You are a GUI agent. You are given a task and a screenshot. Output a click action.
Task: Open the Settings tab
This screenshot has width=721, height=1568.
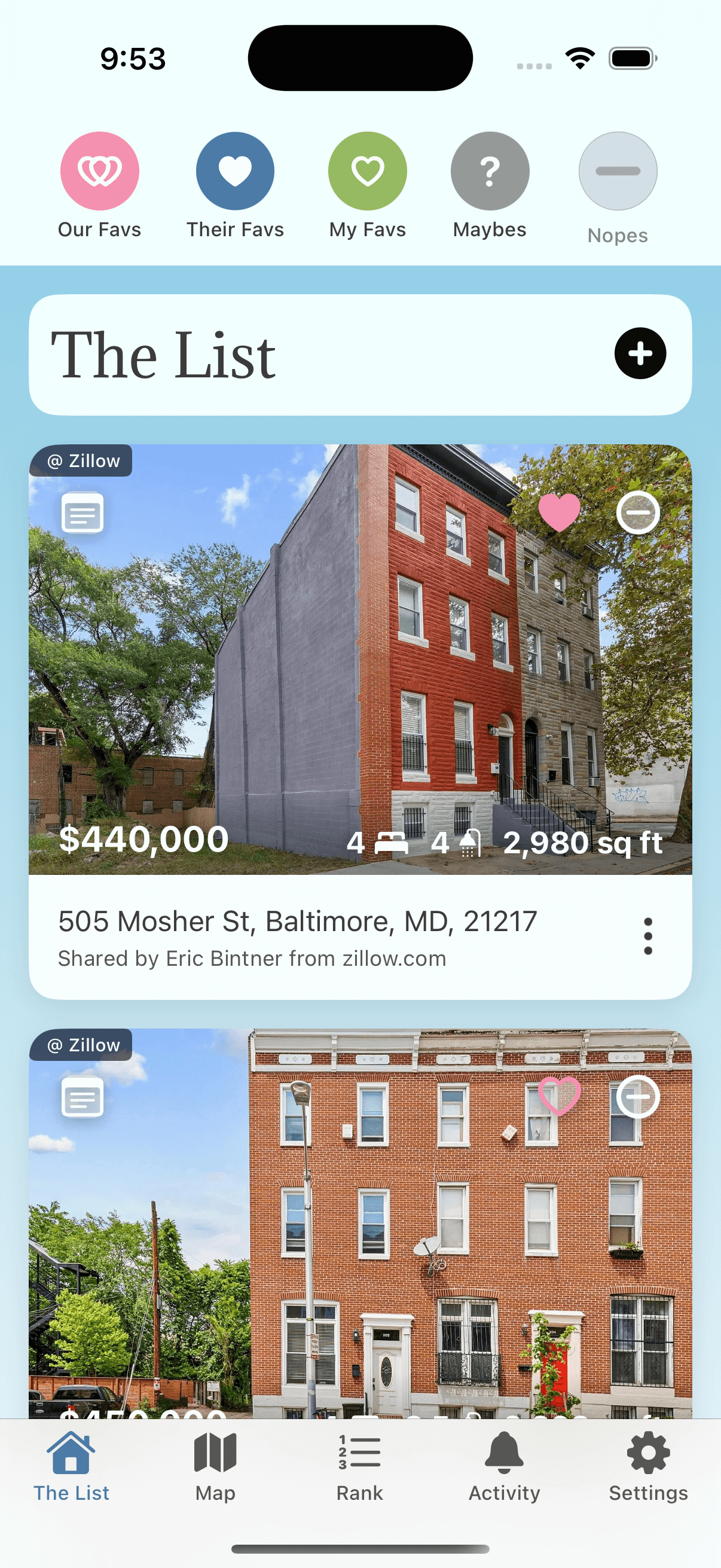648,1467
